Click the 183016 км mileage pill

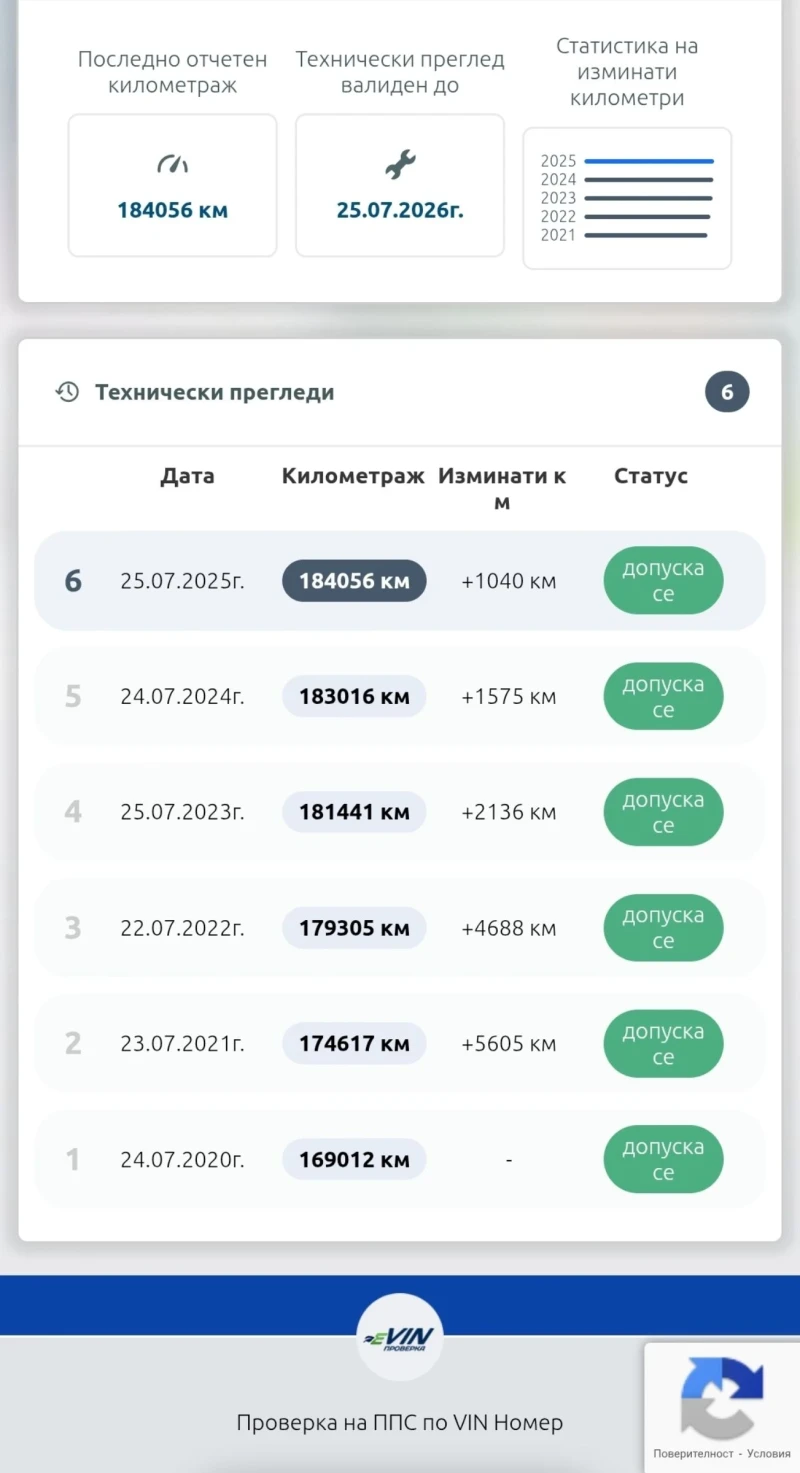click(353, 696)
